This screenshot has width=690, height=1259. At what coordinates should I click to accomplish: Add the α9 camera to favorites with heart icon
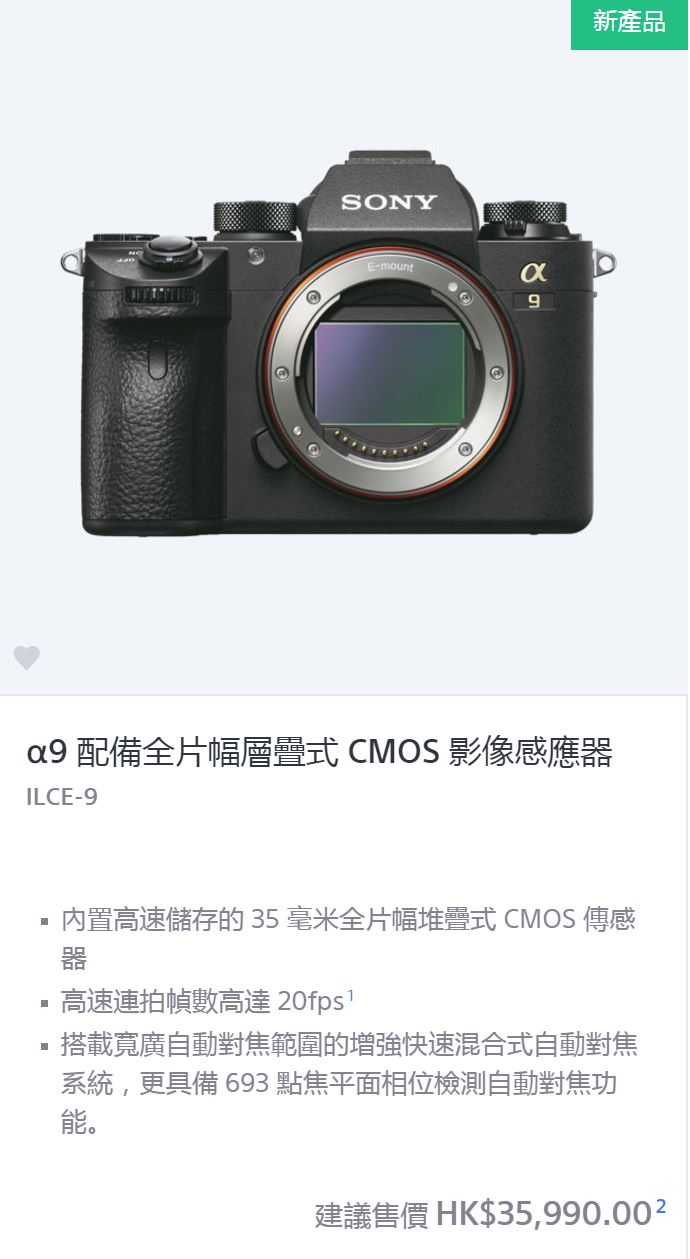27,657
